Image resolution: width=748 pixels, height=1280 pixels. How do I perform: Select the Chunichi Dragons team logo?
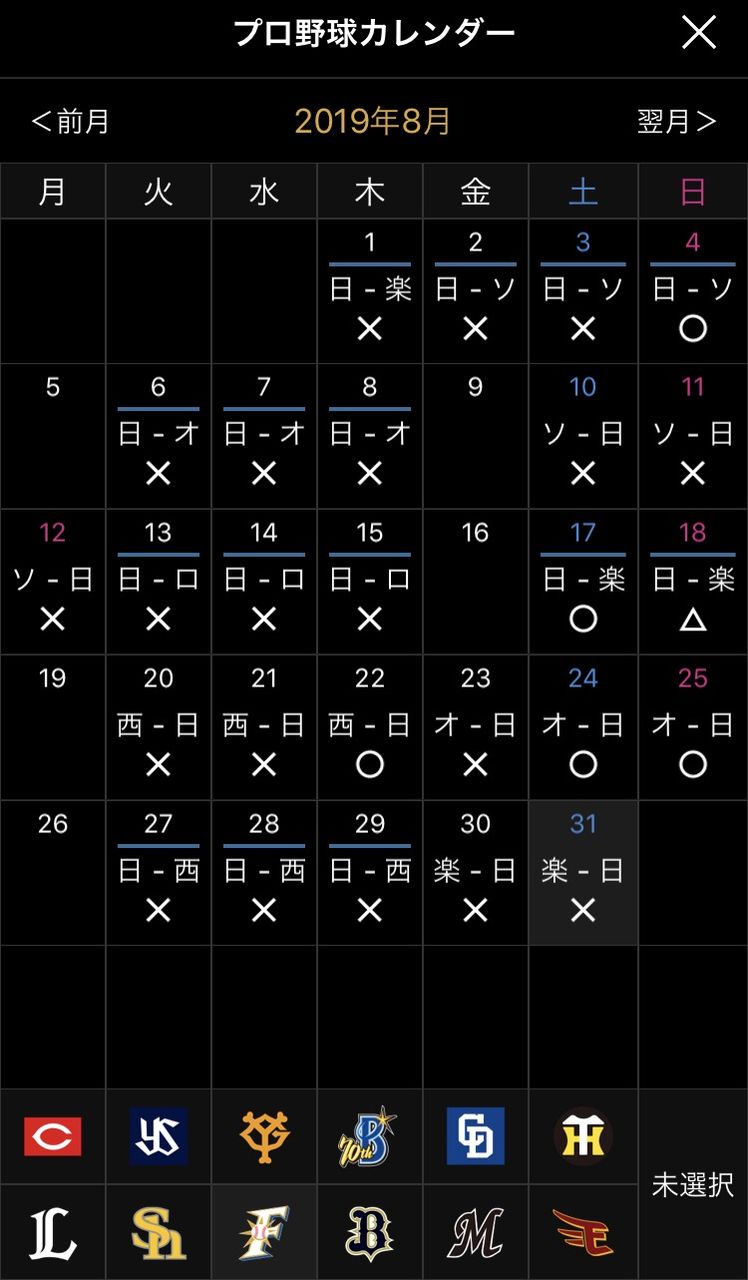476,1137
